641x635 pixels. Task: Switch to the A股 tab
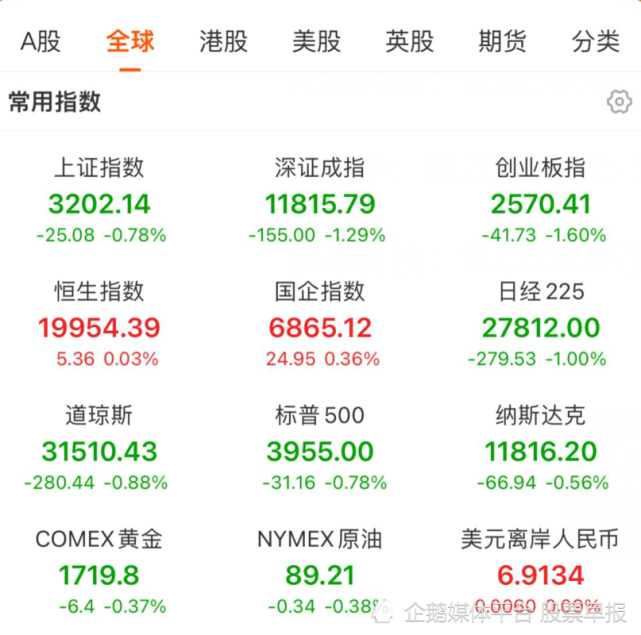tap(40, 41)
